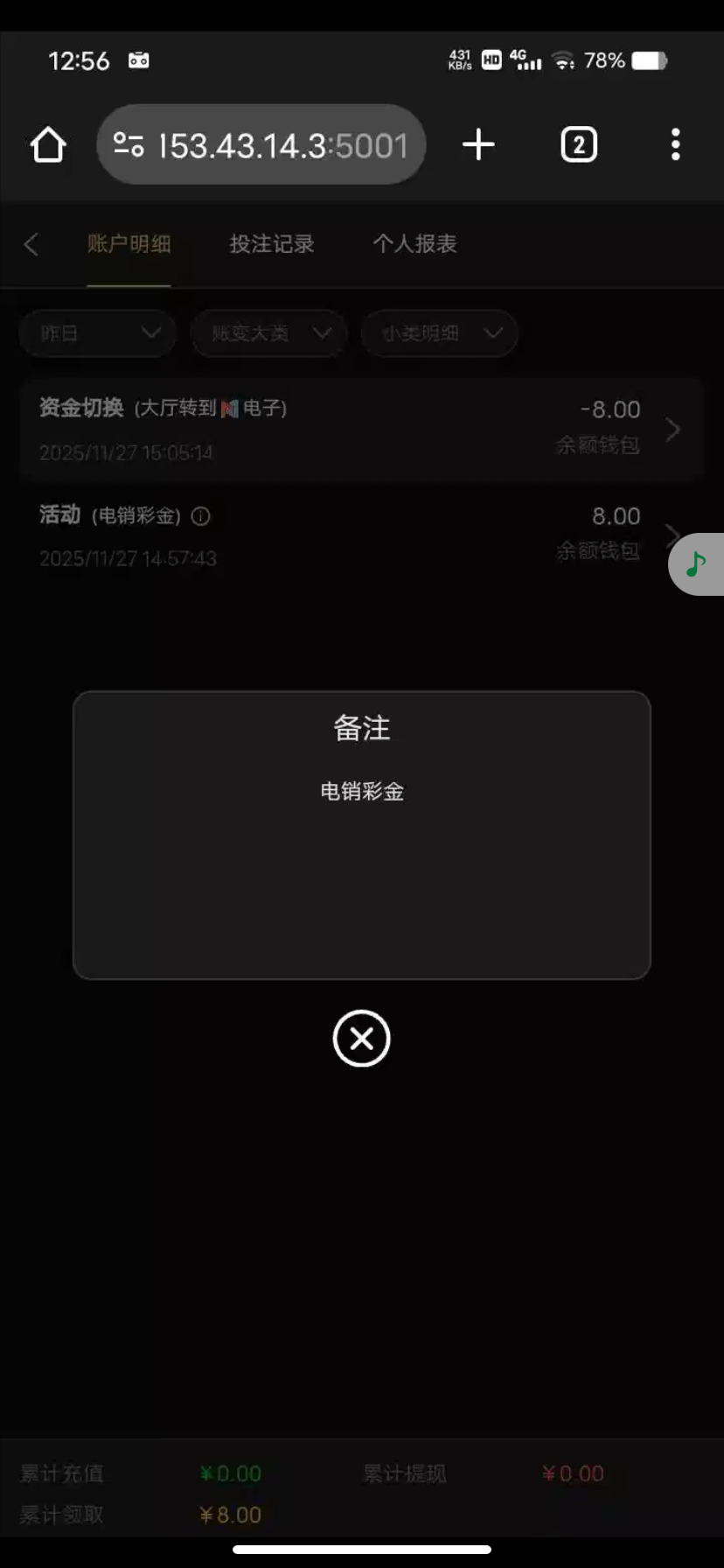View the open tabs switcher
Screen dimensions: 724x1568
578,145
